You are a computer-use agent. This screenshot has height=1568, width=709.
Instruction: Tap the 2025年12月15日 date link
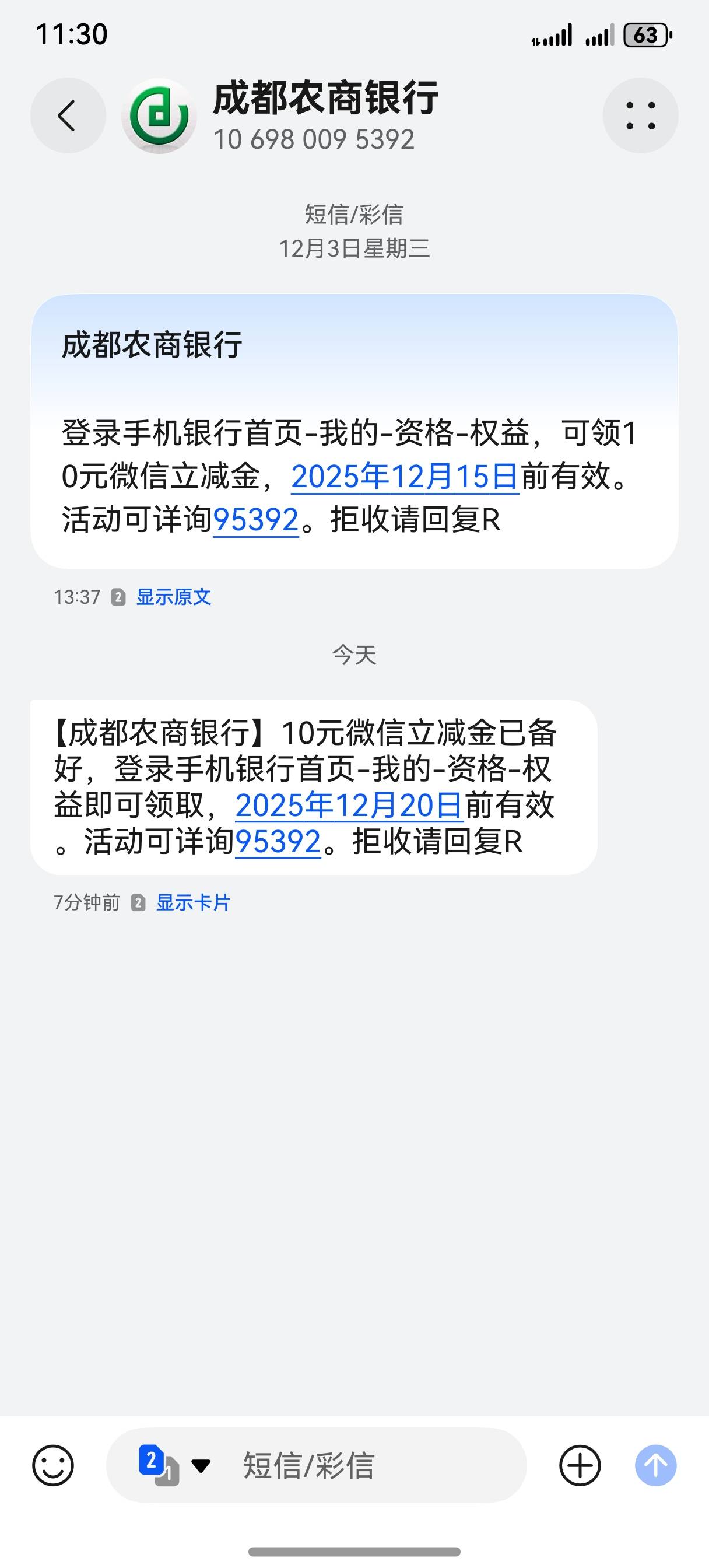pyautogui.click(x=405, y=476)
